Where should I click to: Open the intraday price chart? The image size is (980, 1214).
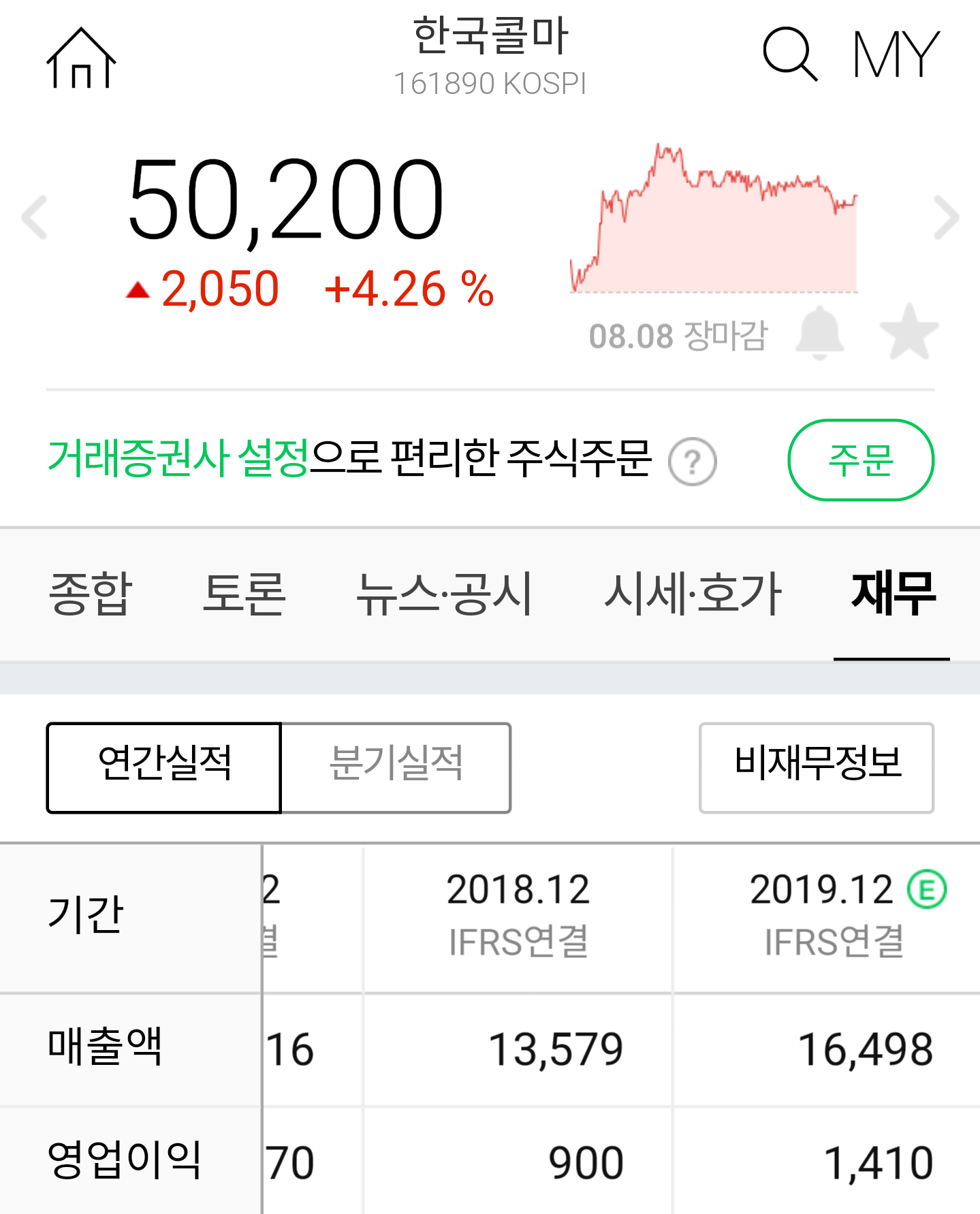(713, 219)
